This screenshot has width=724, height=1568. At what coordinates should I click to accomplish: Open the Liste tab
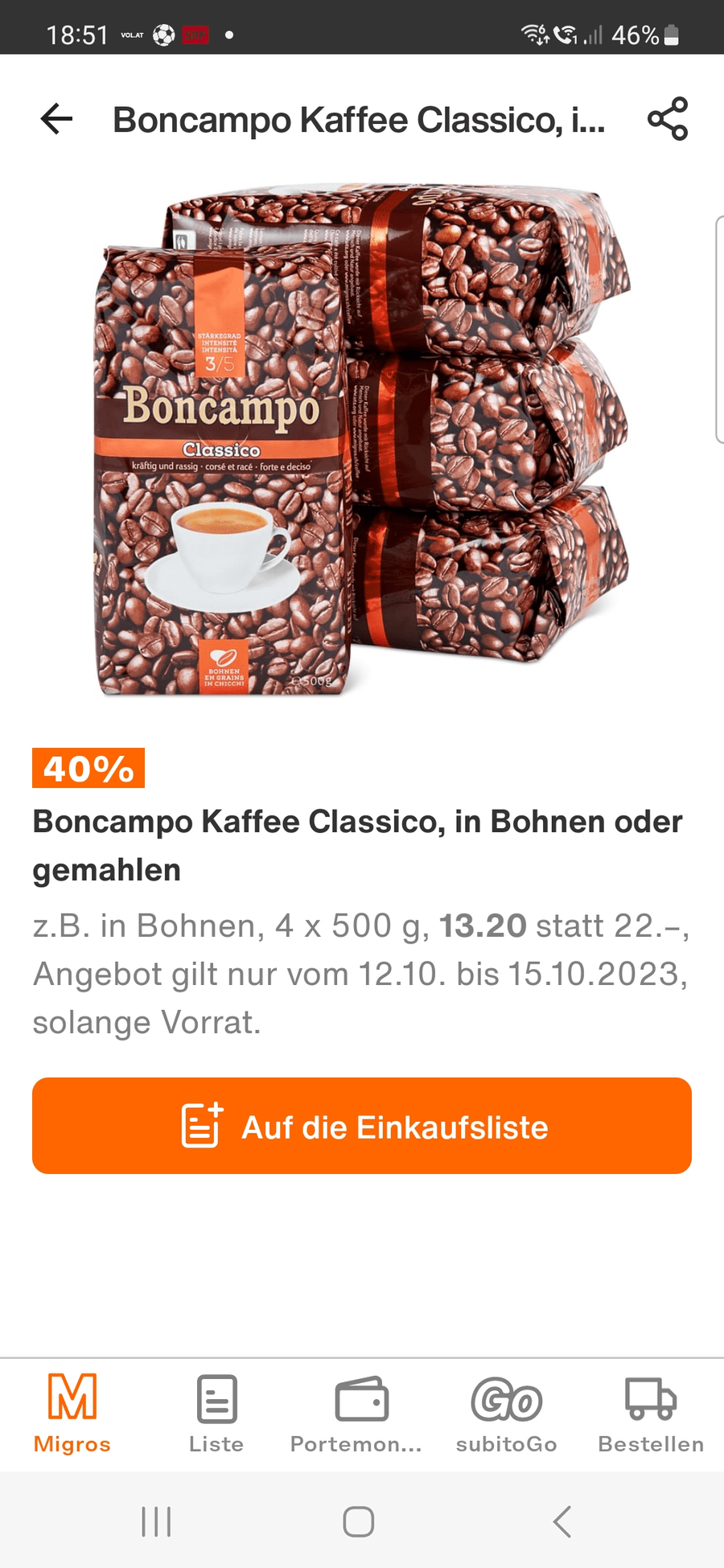point(216,1414)
